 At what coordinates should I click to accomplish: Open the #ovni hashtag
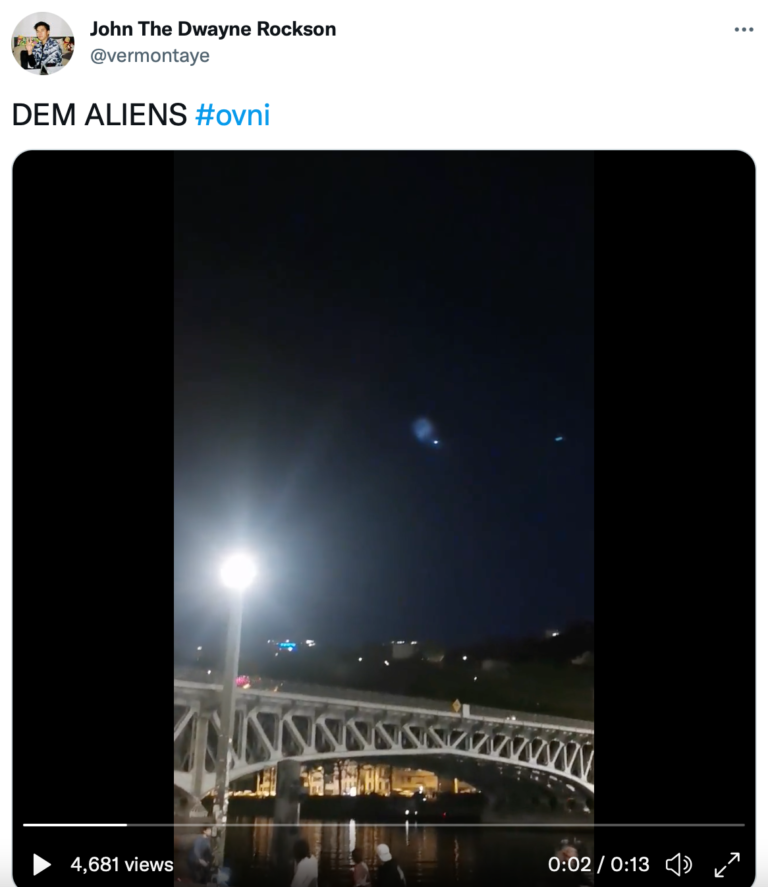point(232,115)
